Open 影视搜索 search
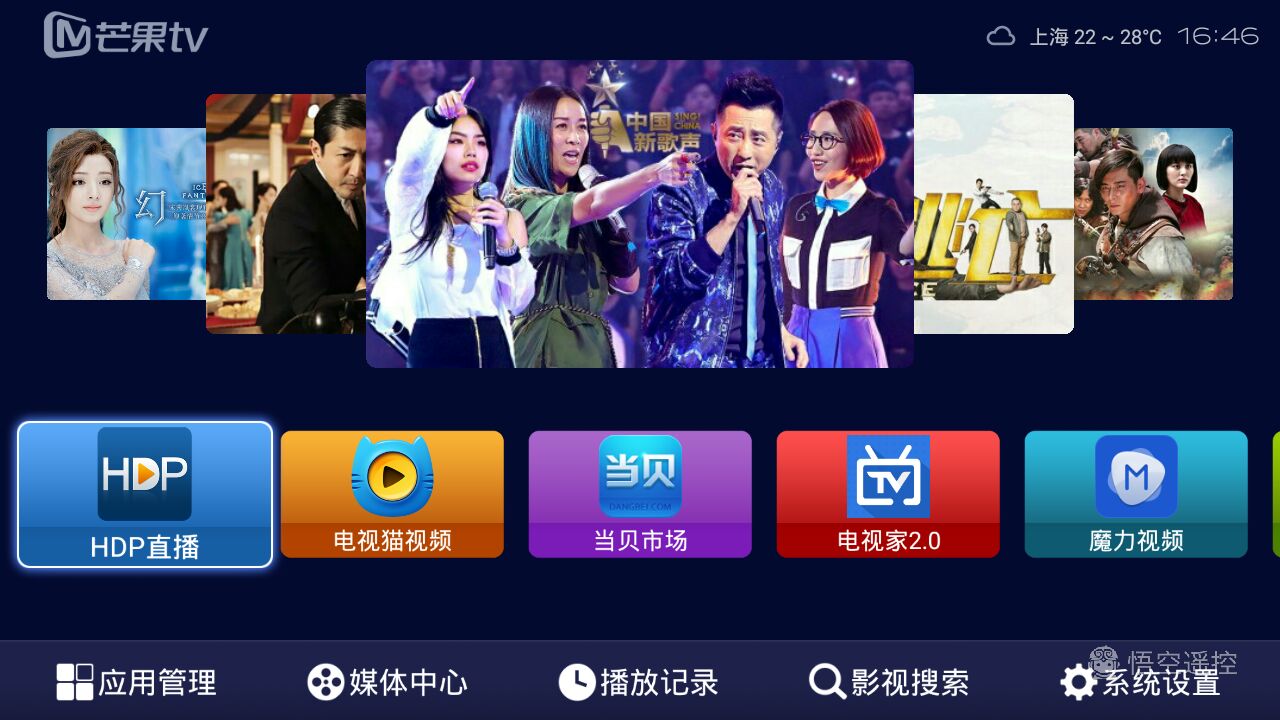 (x=889, y=683)
